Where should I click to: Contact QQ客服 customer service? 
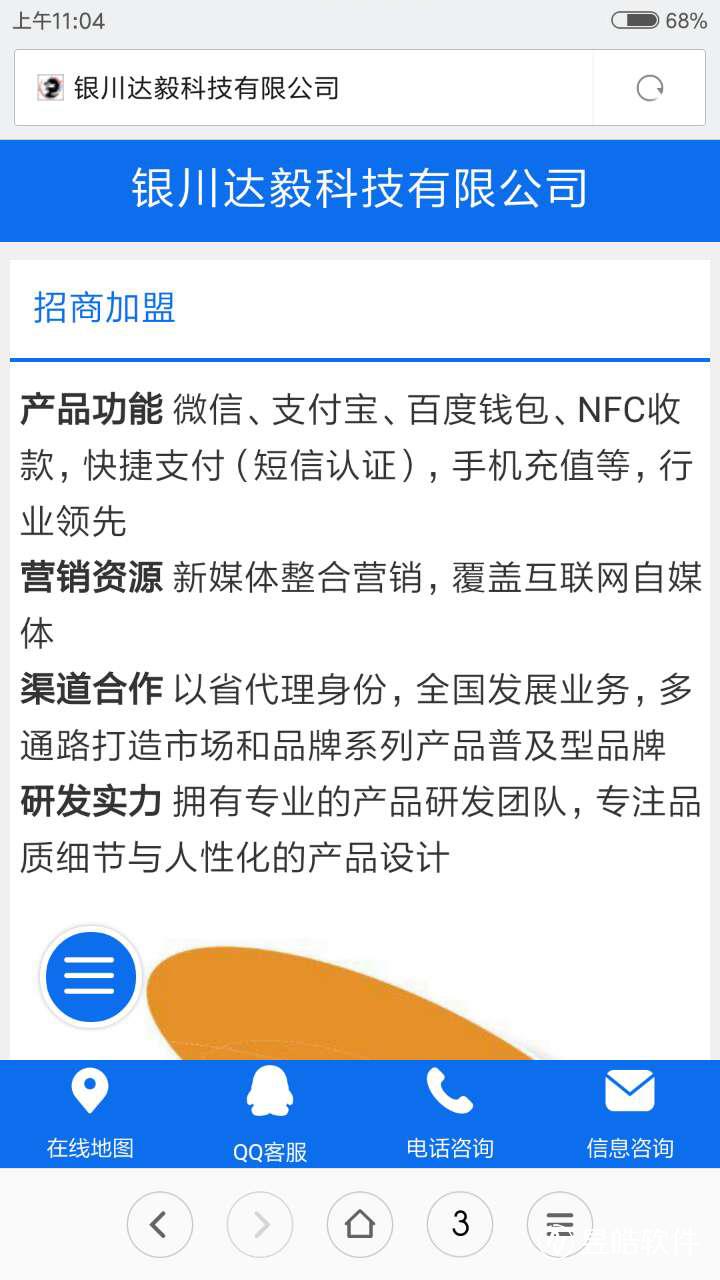click(x=270, y=1113)
